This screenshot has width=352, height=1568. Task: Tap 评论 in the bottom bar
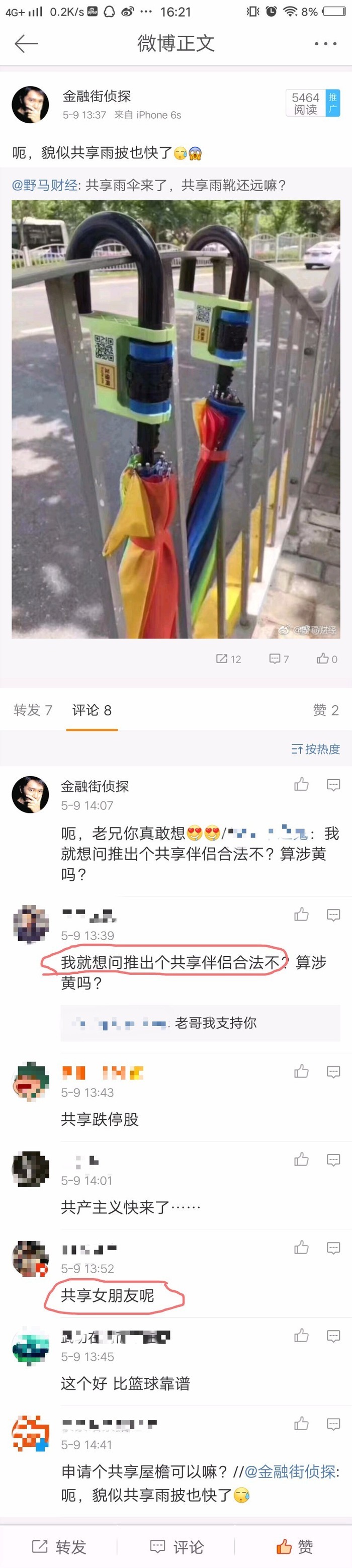coord(177,1547)
